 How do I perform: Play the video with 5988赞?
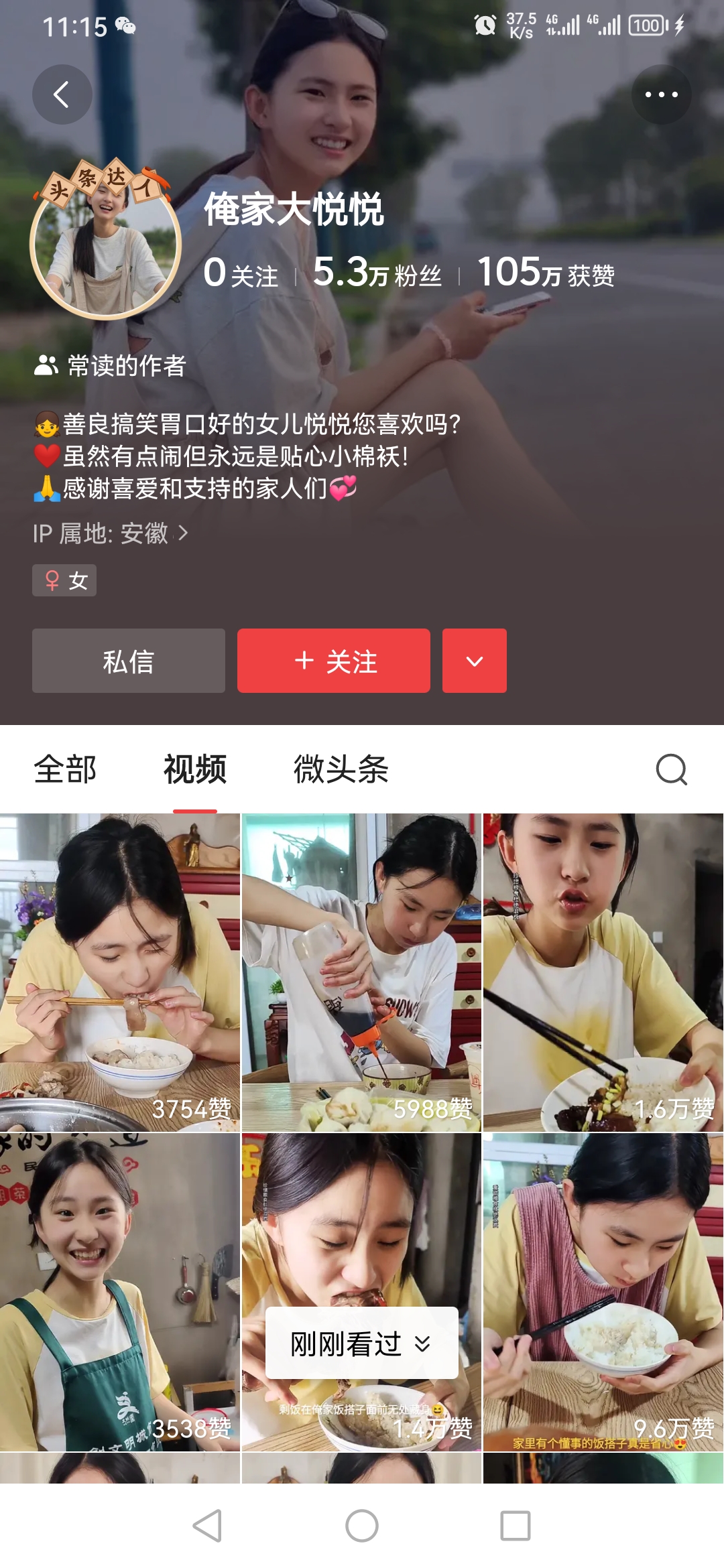pyautogui.click(x=361, y=972)
